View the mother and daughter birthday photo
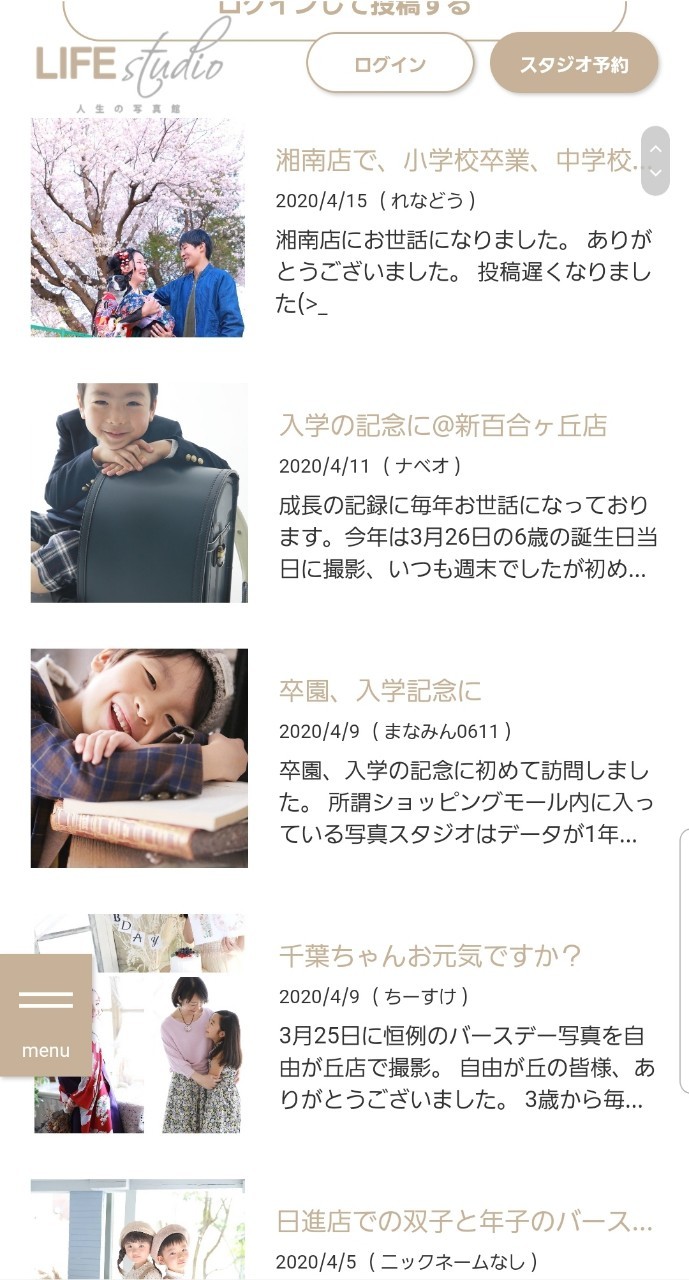This screenshot has width=689, height=1280. point(138,1023)
